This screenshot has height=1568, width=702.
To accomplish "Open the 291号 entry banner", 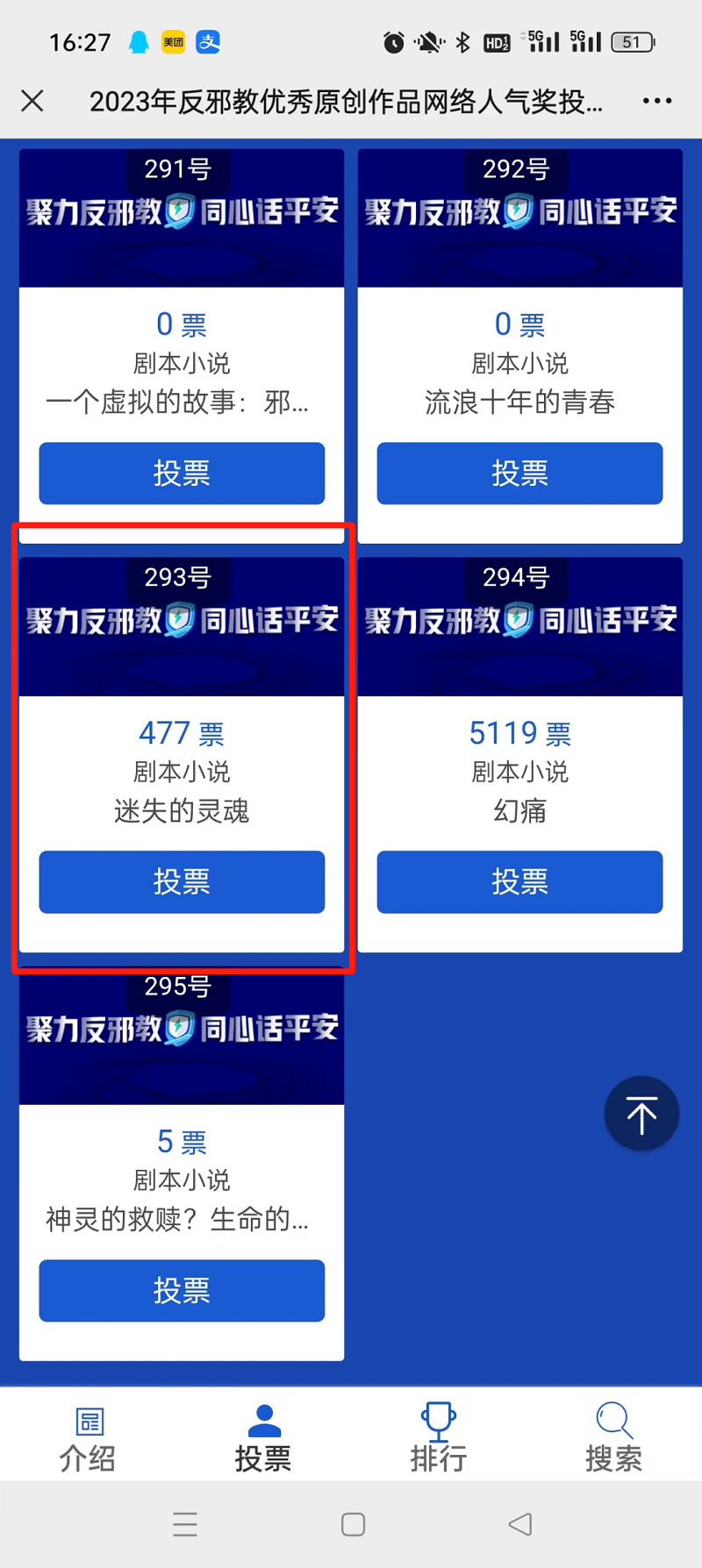I will pyautogui.click(x=182, y=219).
